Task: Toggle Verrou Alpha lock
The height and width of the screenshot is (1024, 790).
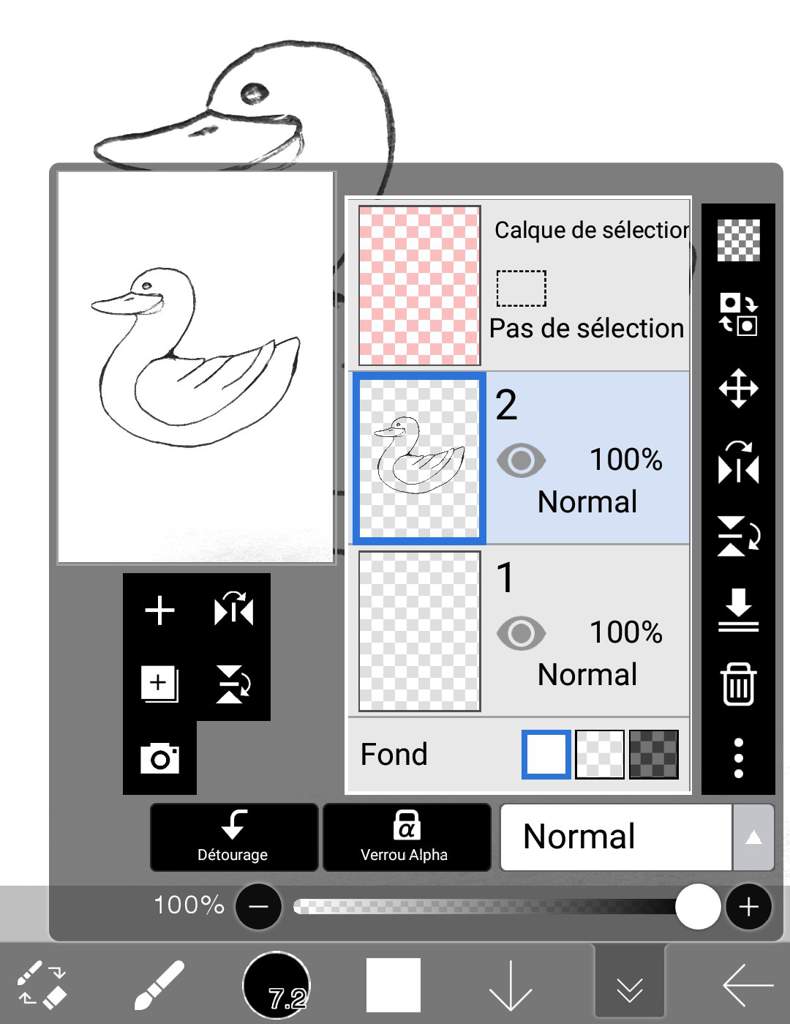Action: tap(405, 836)
